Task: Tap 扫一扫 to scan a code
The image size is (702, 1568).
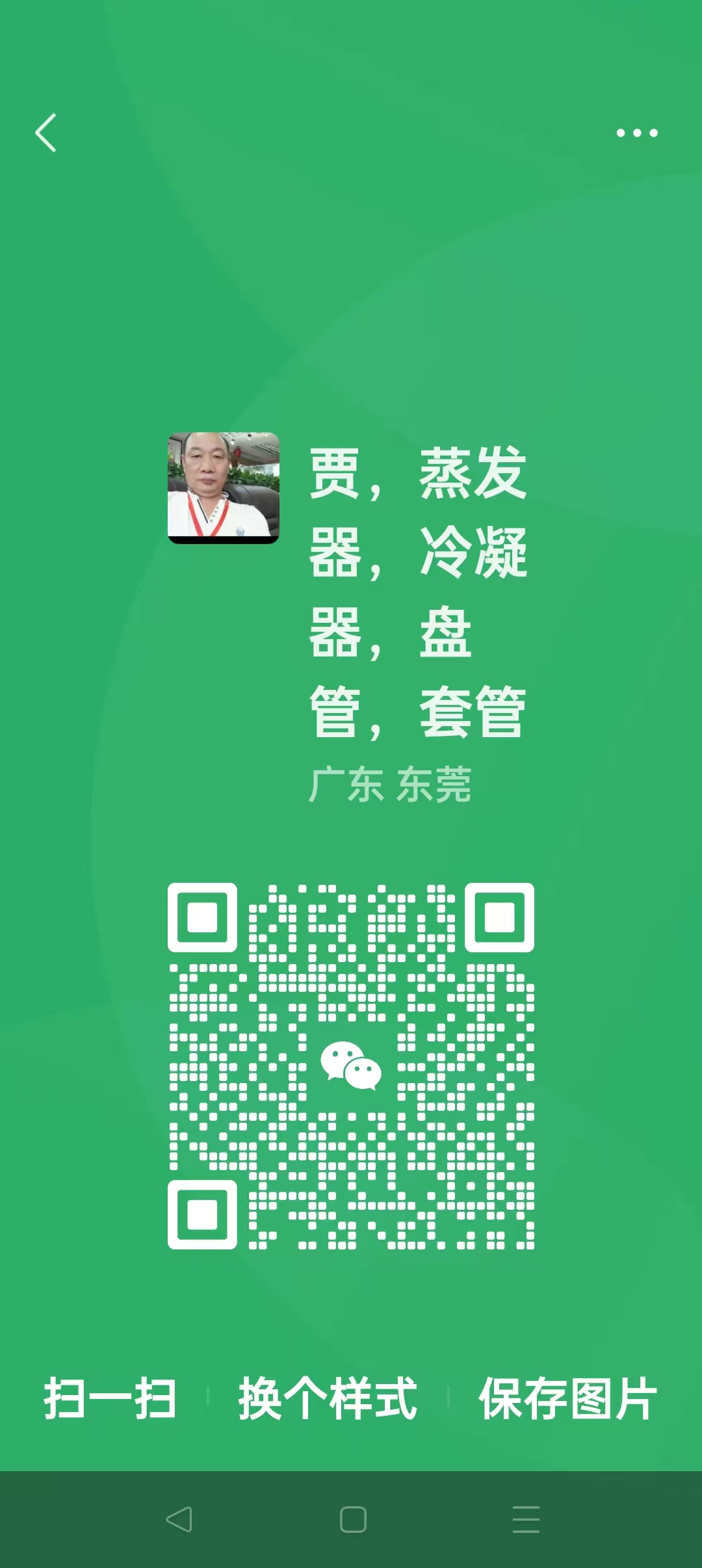Action: (110, 1398)
